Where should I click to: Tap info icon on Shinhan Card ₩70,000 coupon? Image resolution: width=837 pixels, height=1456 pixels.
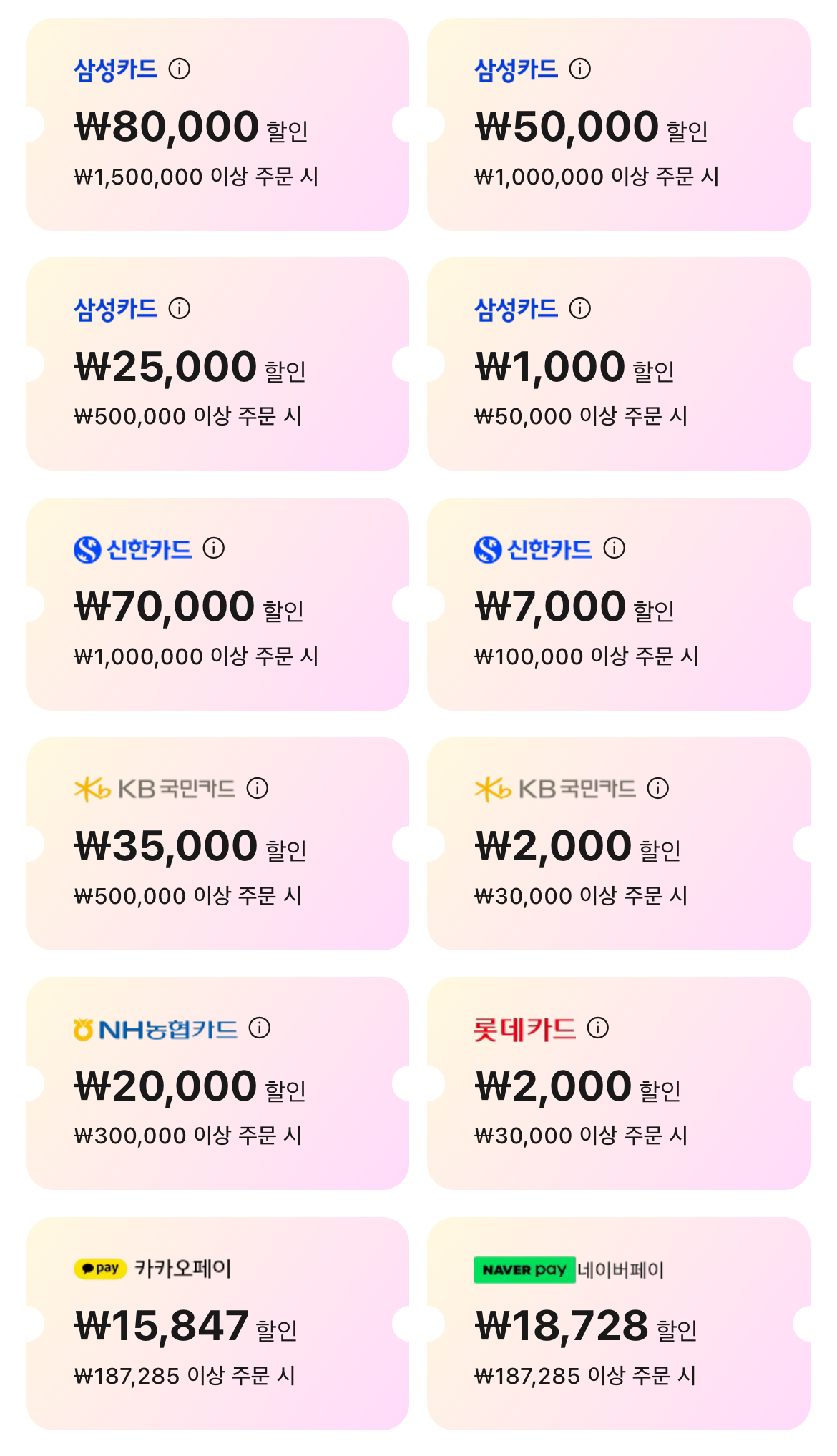point(213,548)
